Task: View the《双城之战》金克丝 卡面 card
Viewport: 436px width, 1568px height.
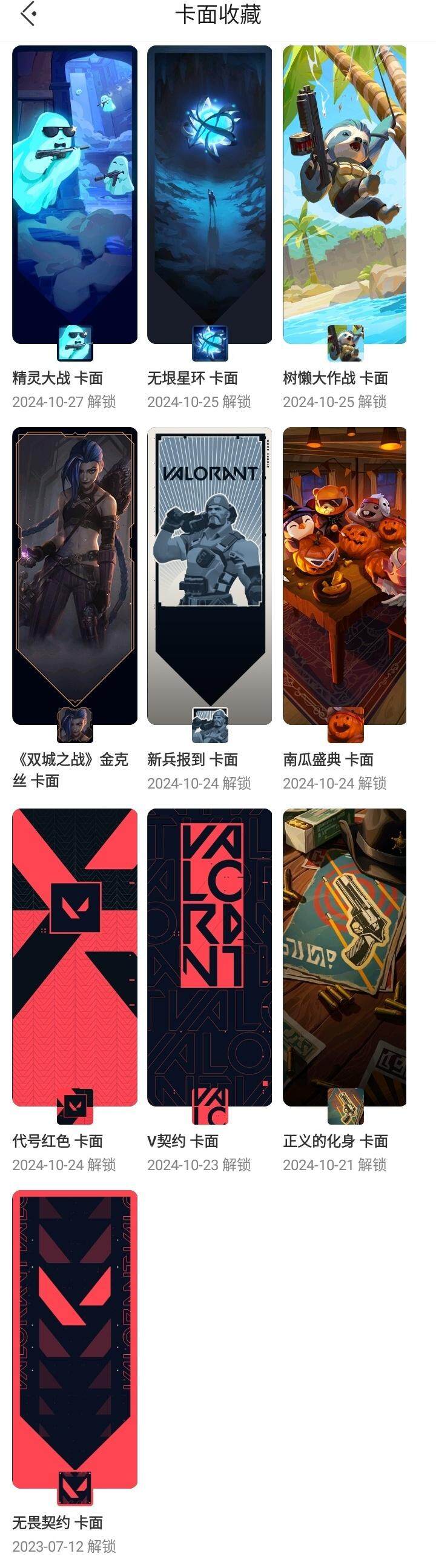Action: 74,575
